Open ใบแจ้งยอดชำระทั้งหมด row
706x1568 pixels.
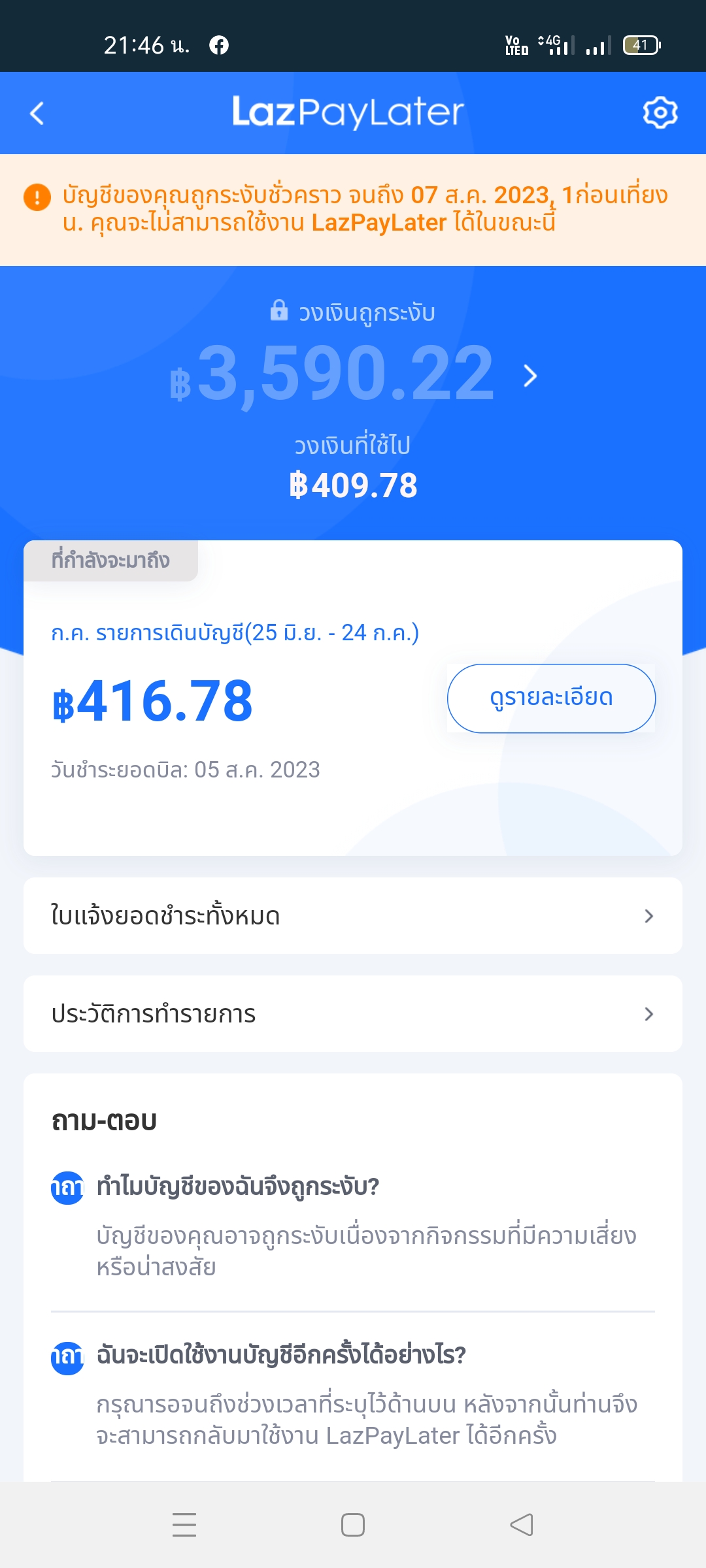pos(353,915)
